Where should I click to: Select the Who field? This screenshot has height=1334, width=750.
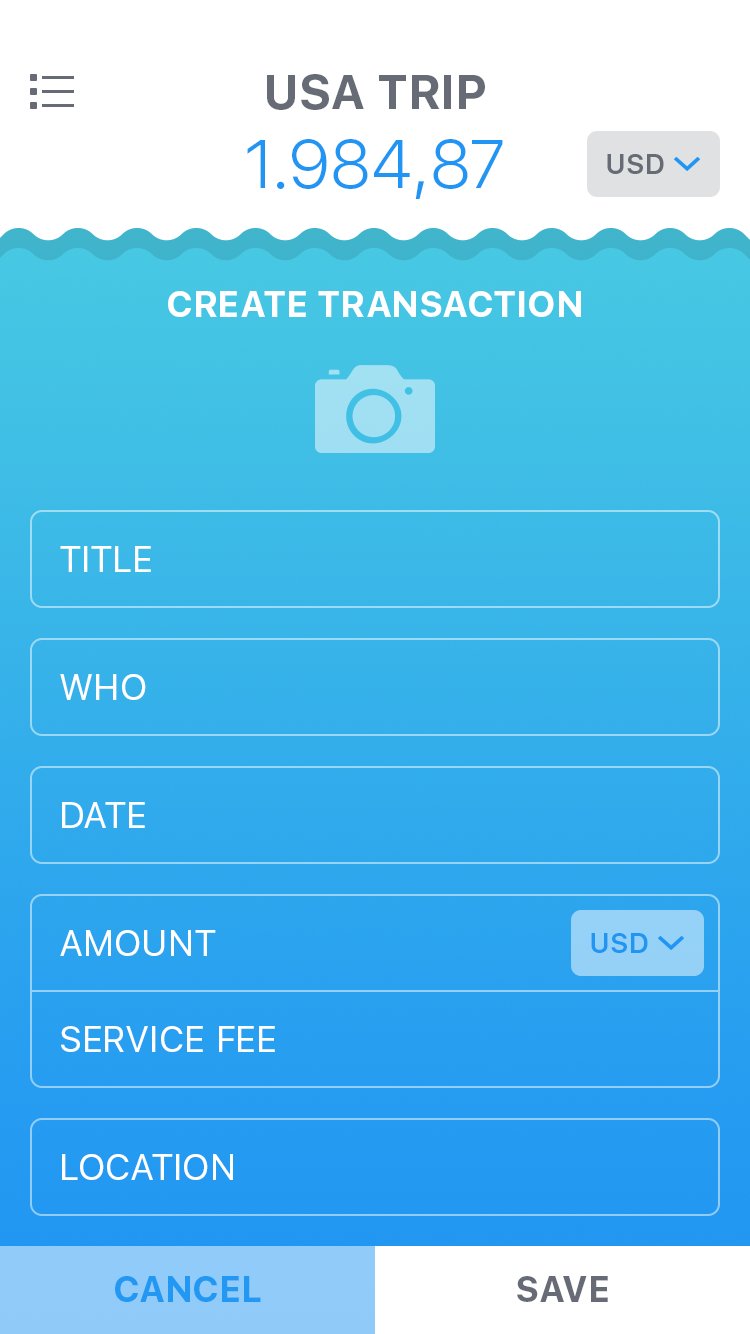tap(375, 687)
